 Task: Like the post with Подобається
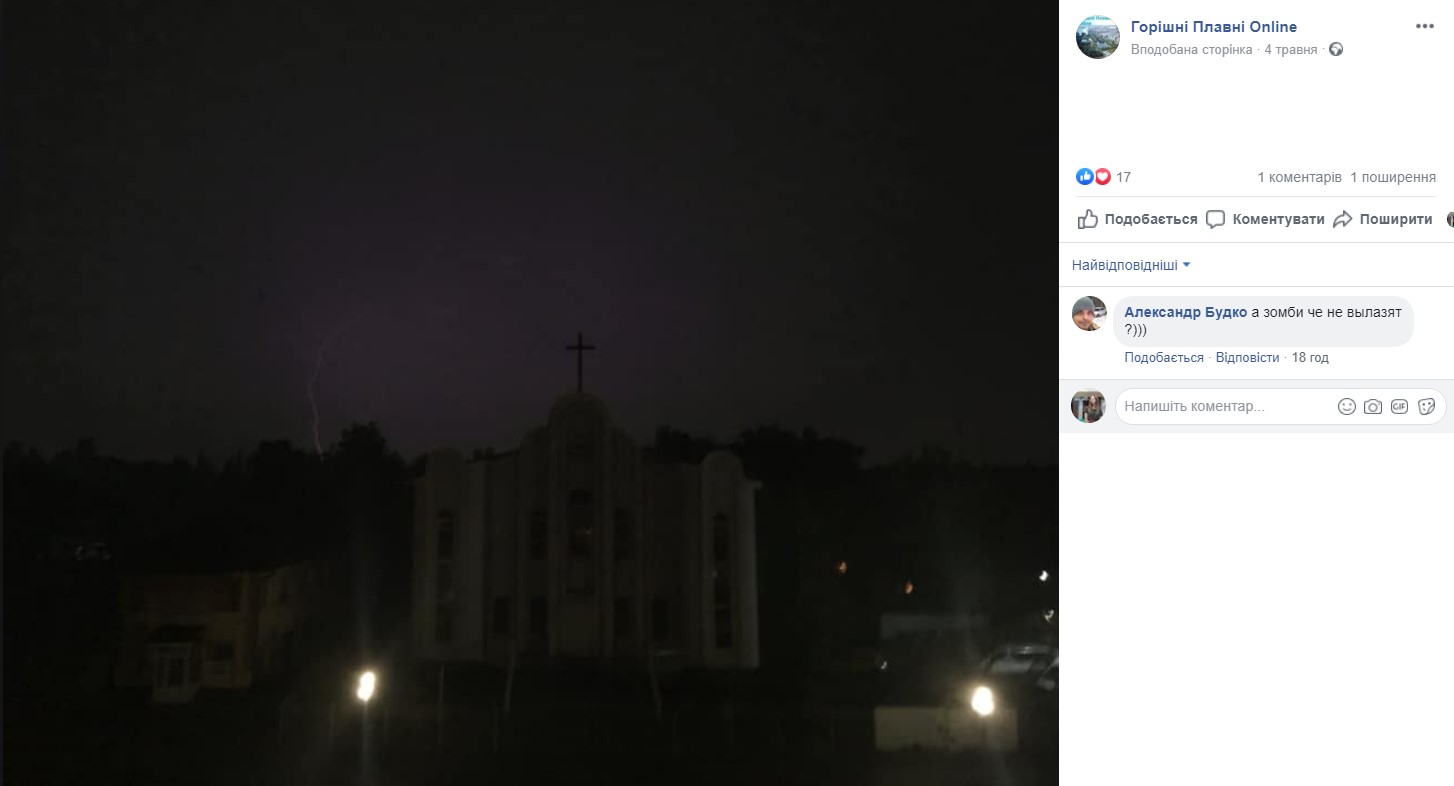tap(1137, 219)
